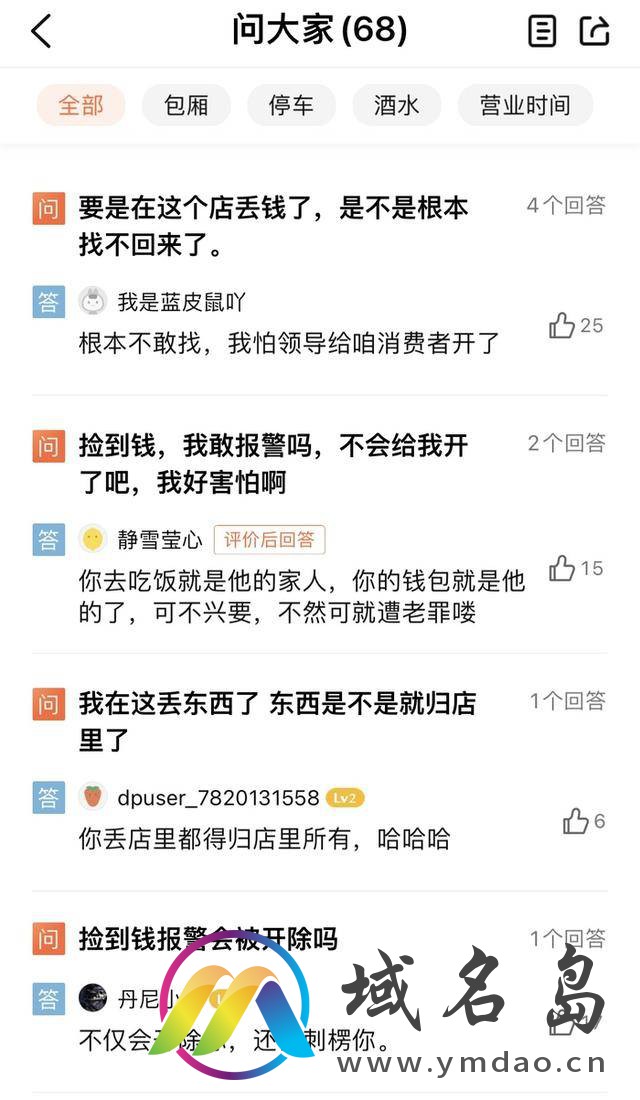Open question 捡到钱报警会被开除吗
Screen dimensions: 640x1100
[x=208, y=939]
